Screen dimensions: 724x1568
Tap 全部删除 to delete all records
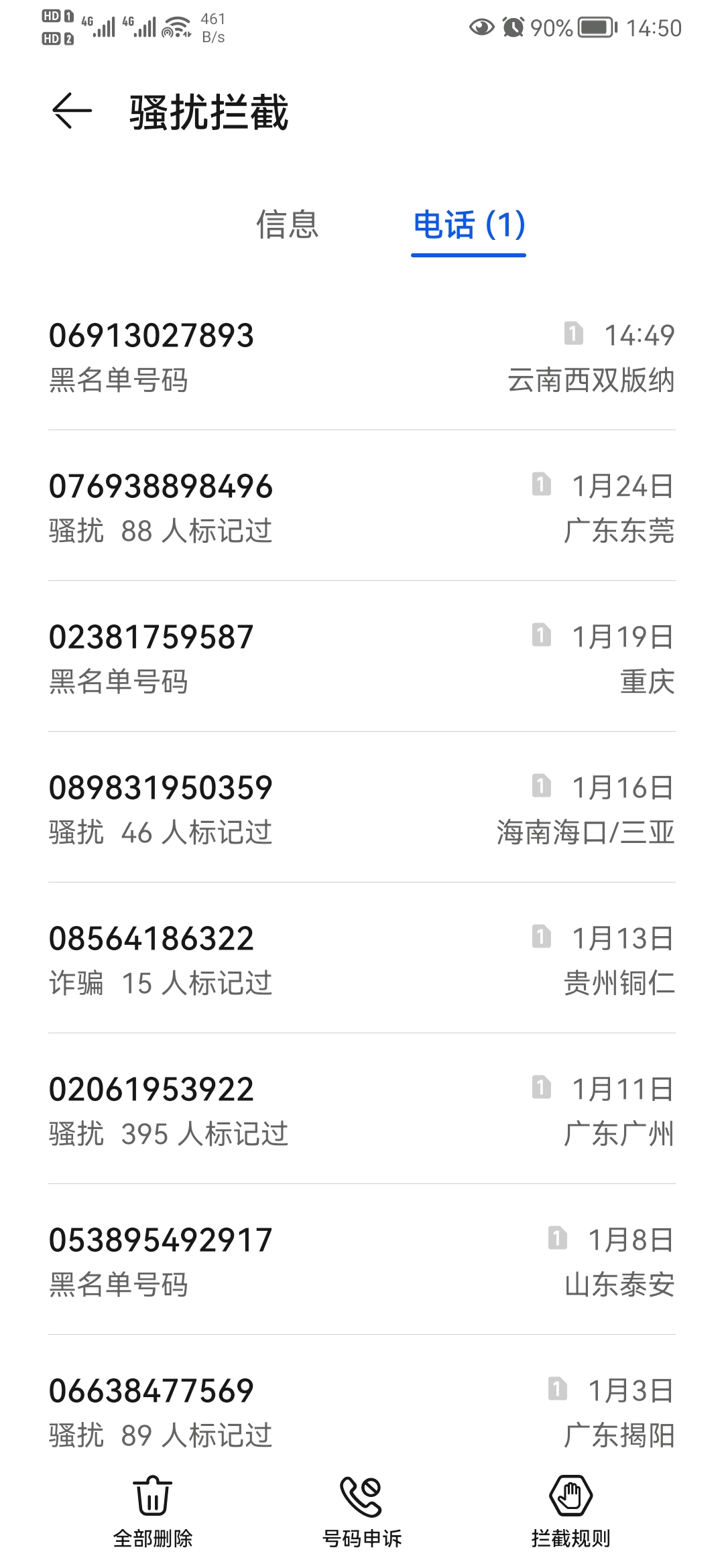[x=153, y=1512]
